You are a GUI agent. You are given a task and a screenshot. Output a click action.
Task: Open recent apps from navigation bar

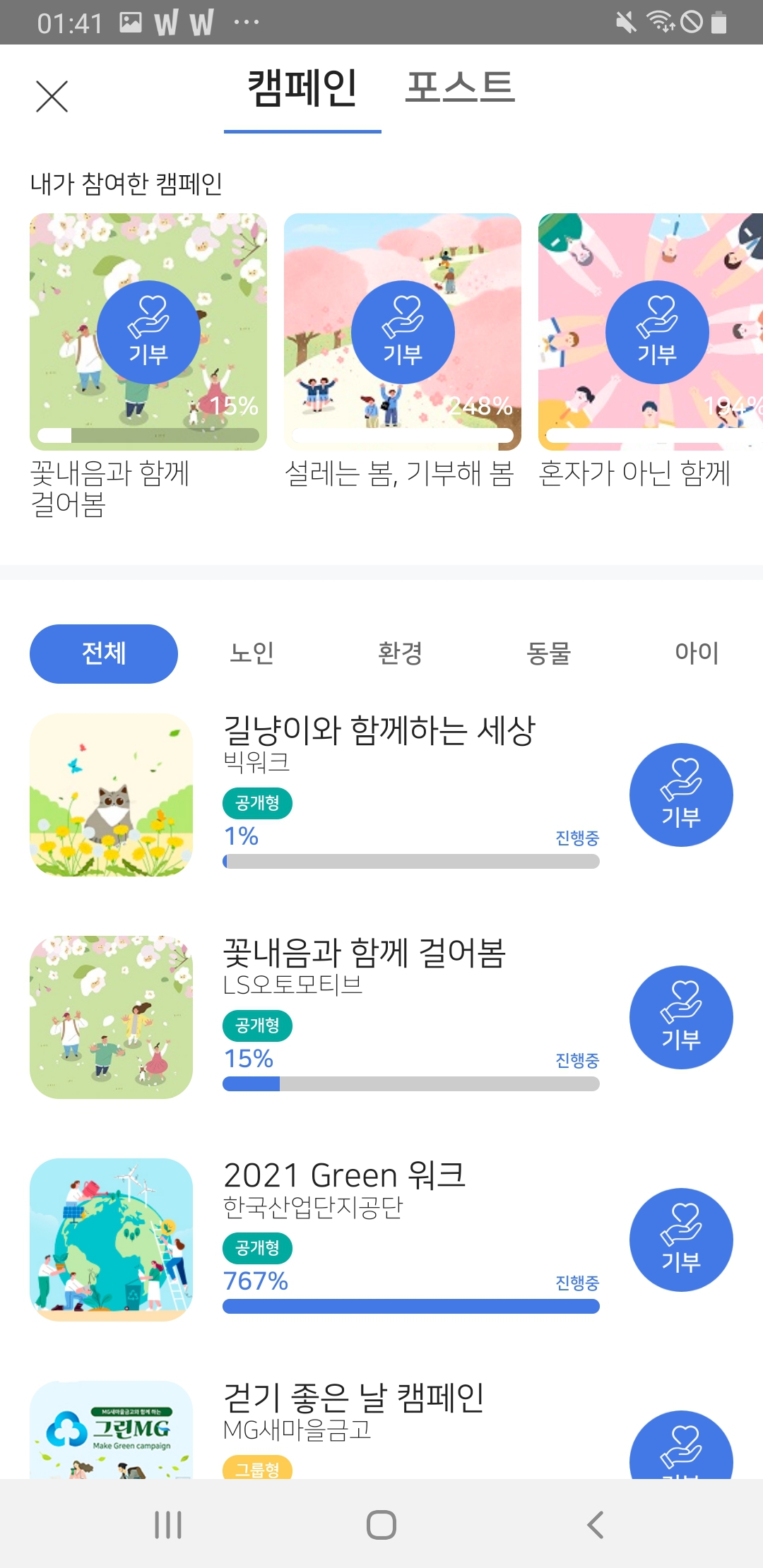(168, 1524)
